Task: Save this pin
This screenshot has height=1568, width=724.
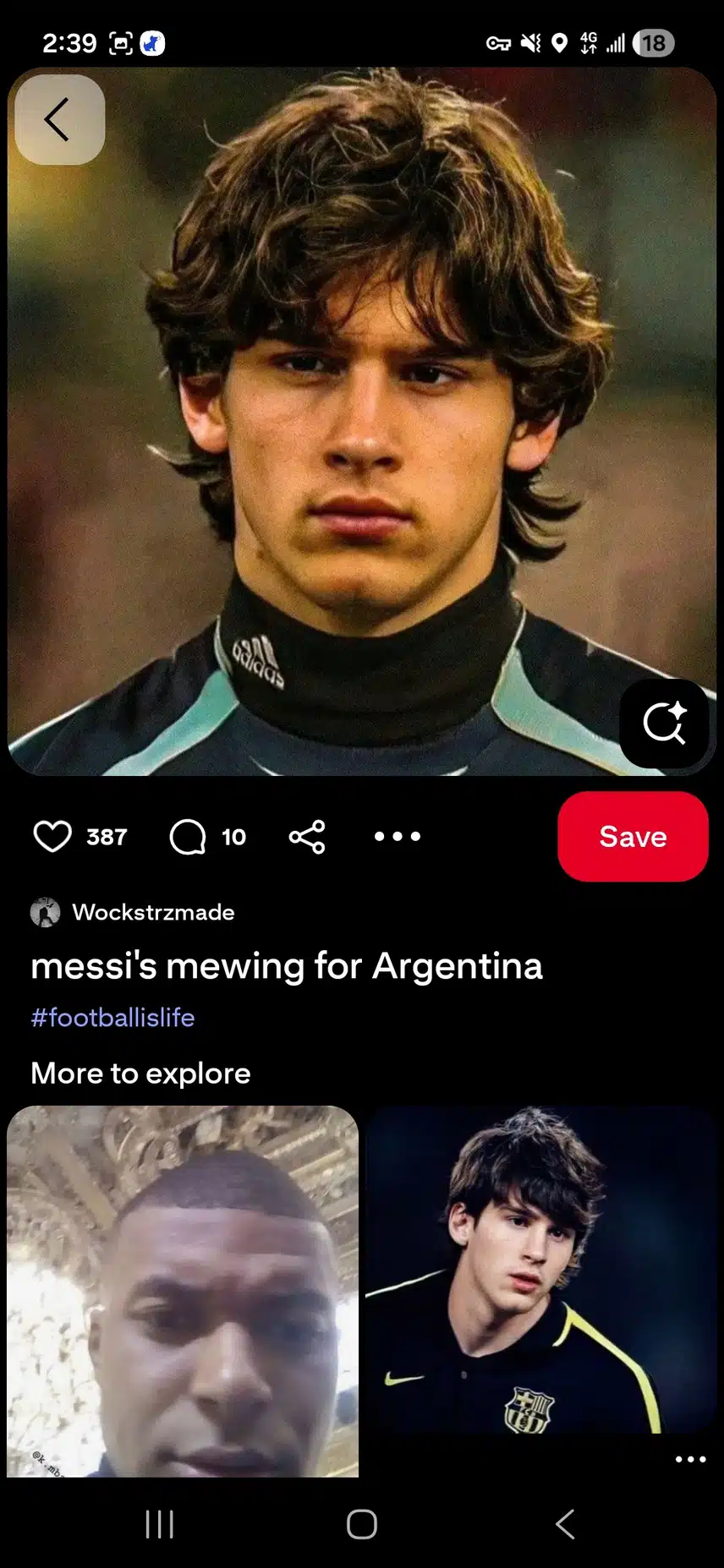Action: coord(632,837)
